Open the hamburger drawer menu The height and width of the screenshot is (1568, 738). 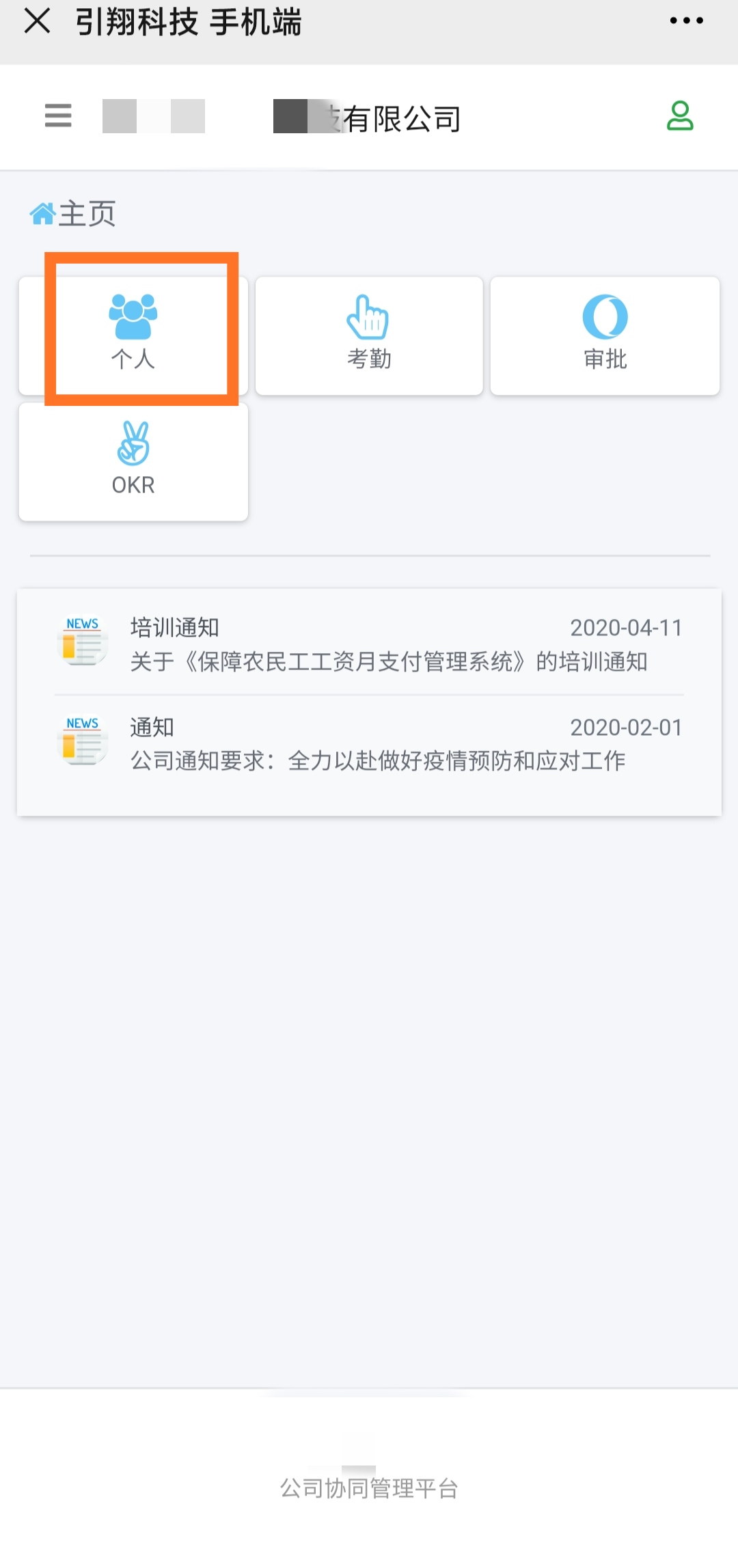pos(58,115)
